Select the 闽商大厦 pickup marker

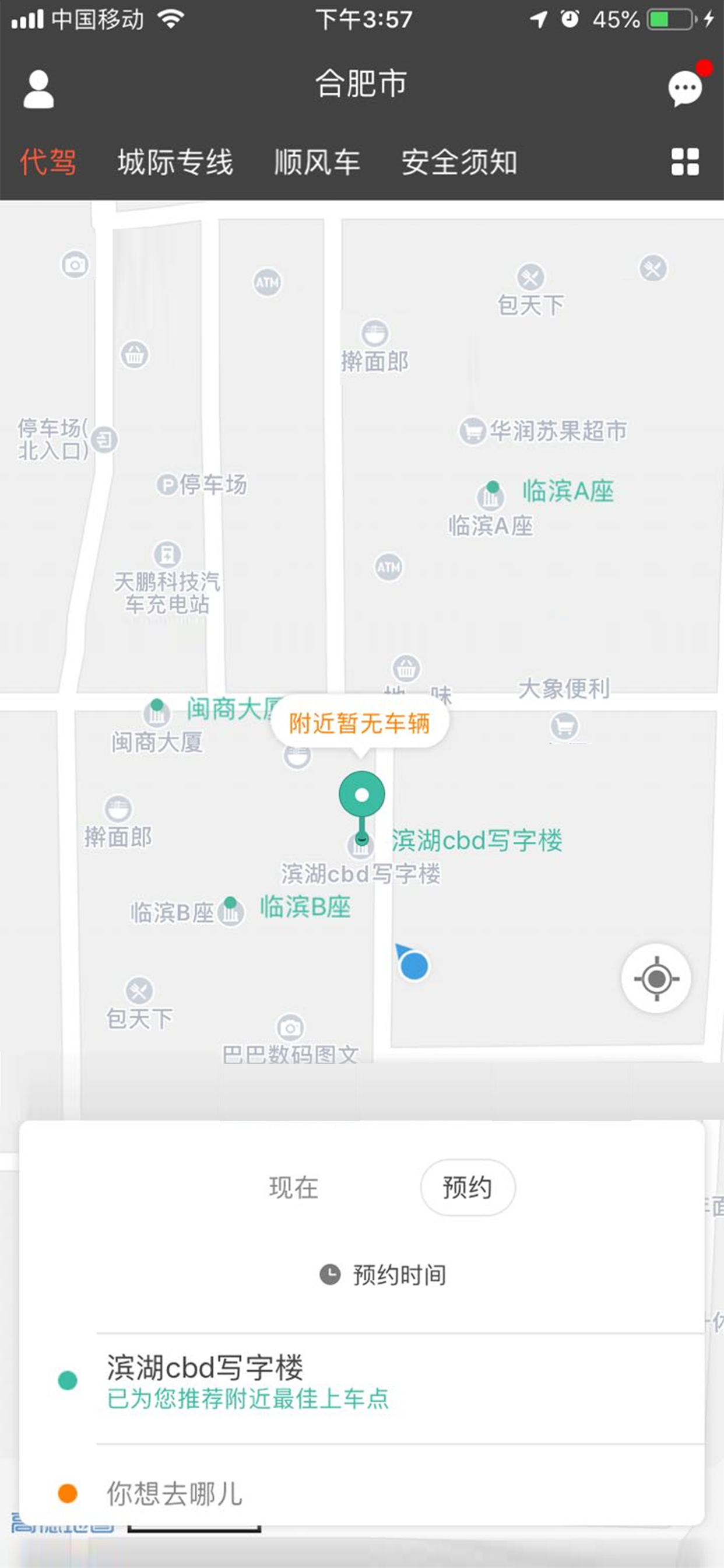[157, 705]
